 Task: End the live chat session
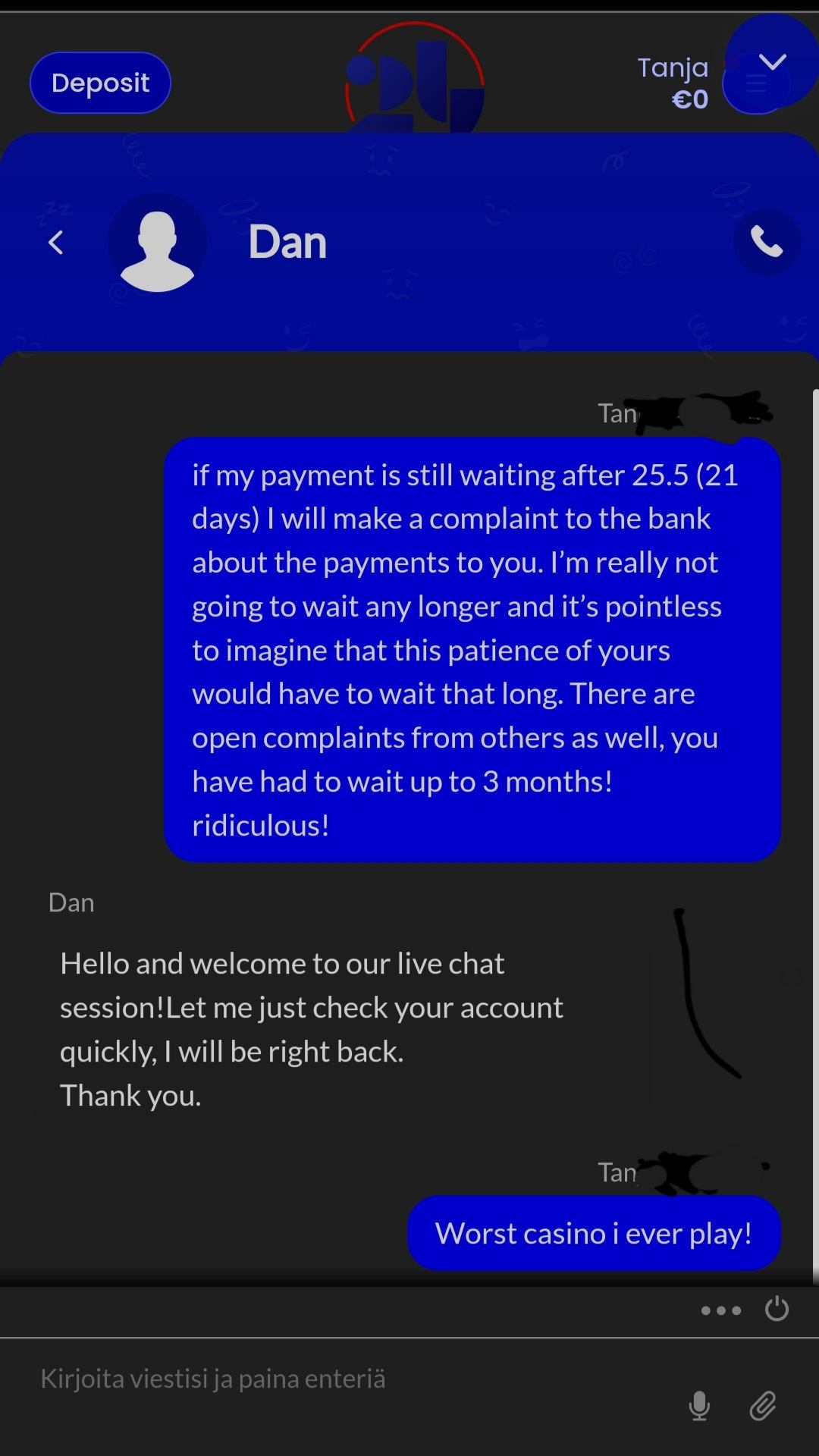777,1310
